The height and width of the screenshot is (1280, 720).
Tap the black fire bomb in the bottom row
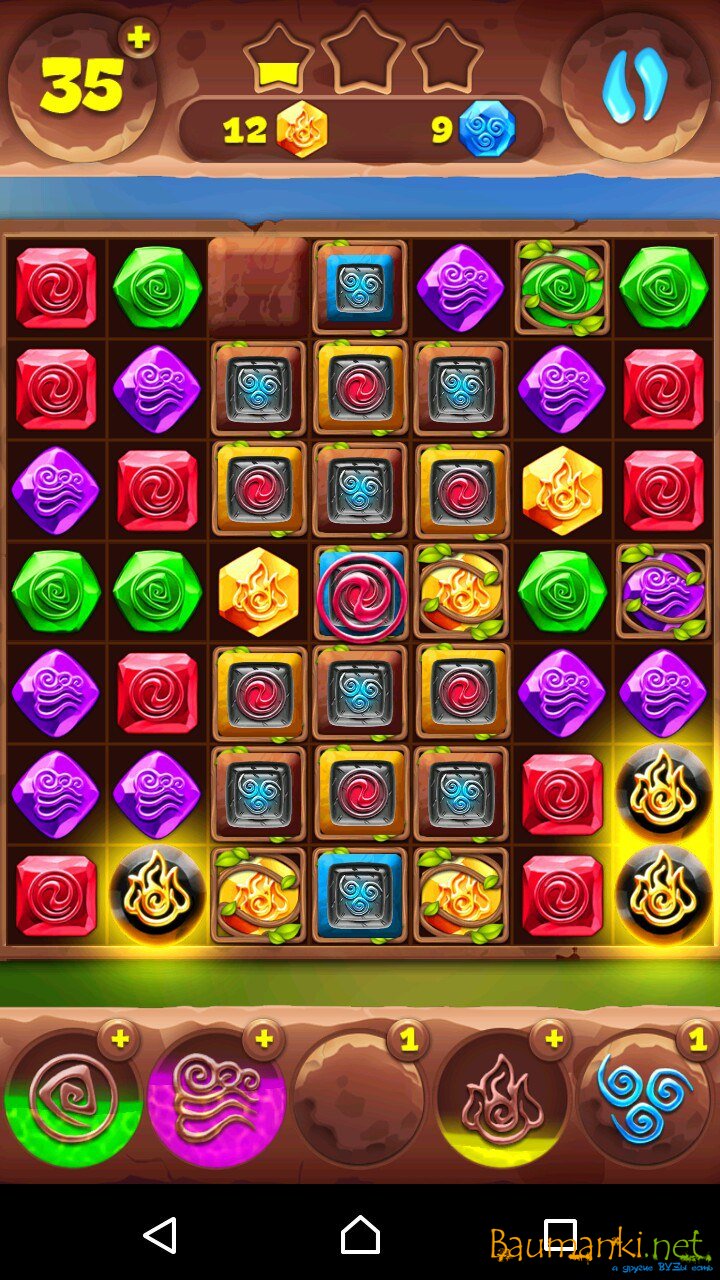(x=157, y=894)
